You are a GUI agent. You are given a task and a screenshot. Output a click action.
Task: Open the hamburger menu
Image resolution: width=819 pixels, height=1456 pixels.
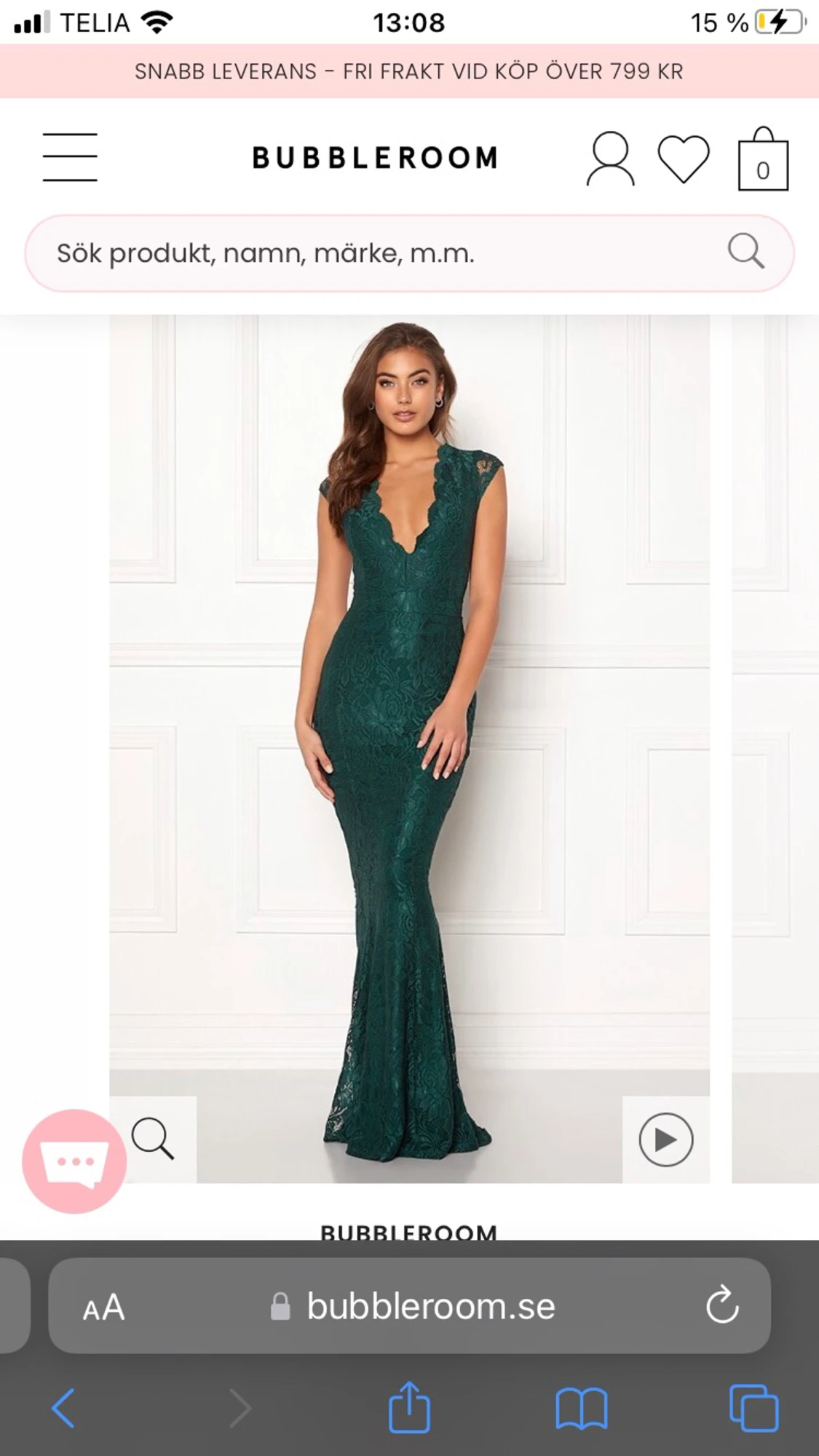(x=70, y=157)
